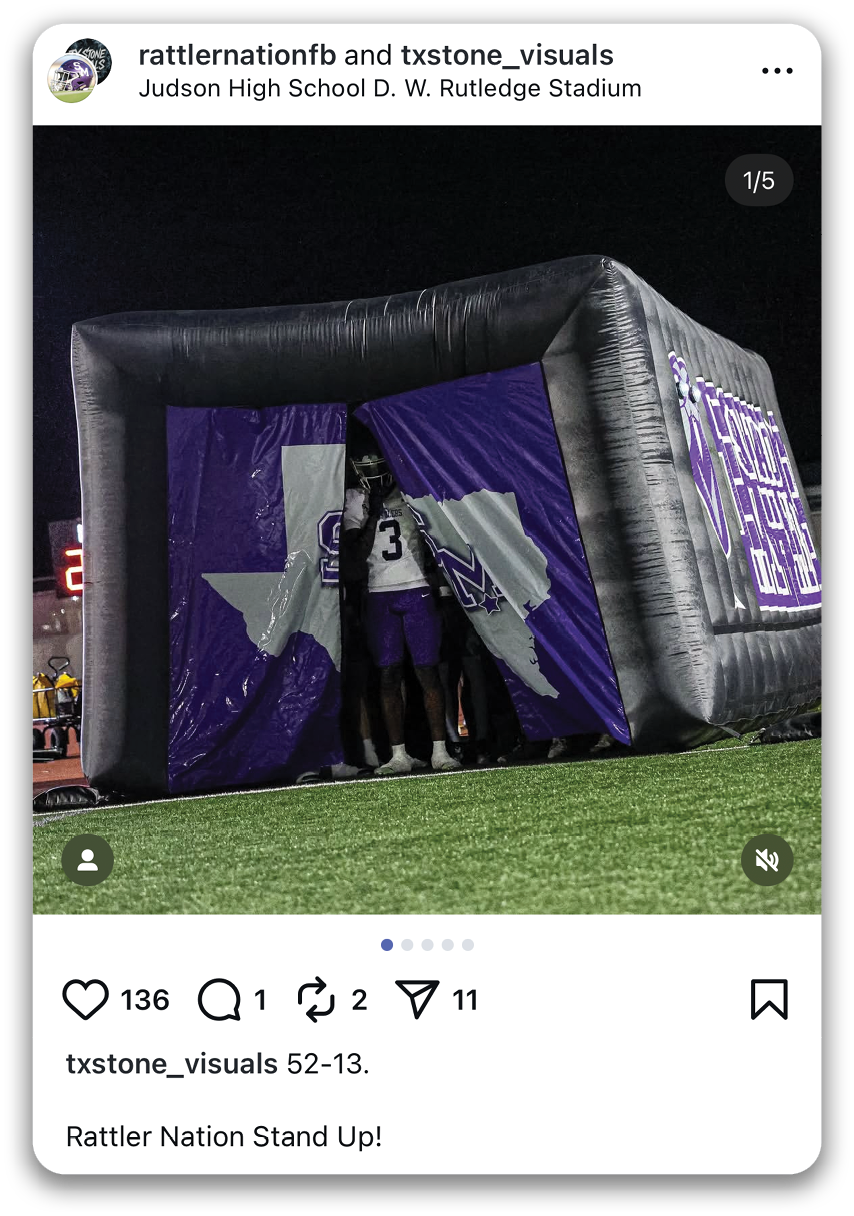Image resolution: width=854 pixels, height=1216 pixels.
Task: Show tagged people in the photo
Action: 88,861
